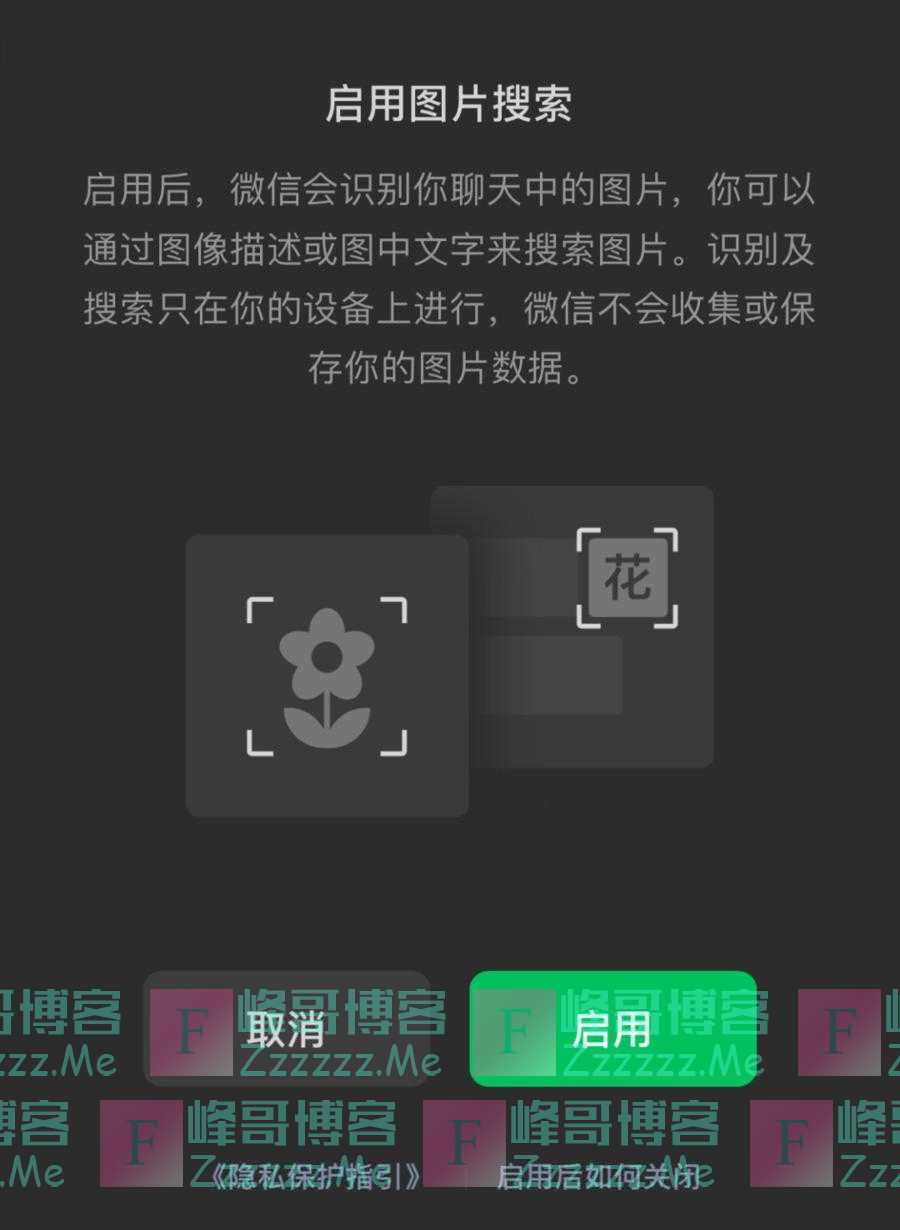Screen dimensions: 900x1230
Task: Open the 《隐私保护指引》 link
Action: point(314,1176)
